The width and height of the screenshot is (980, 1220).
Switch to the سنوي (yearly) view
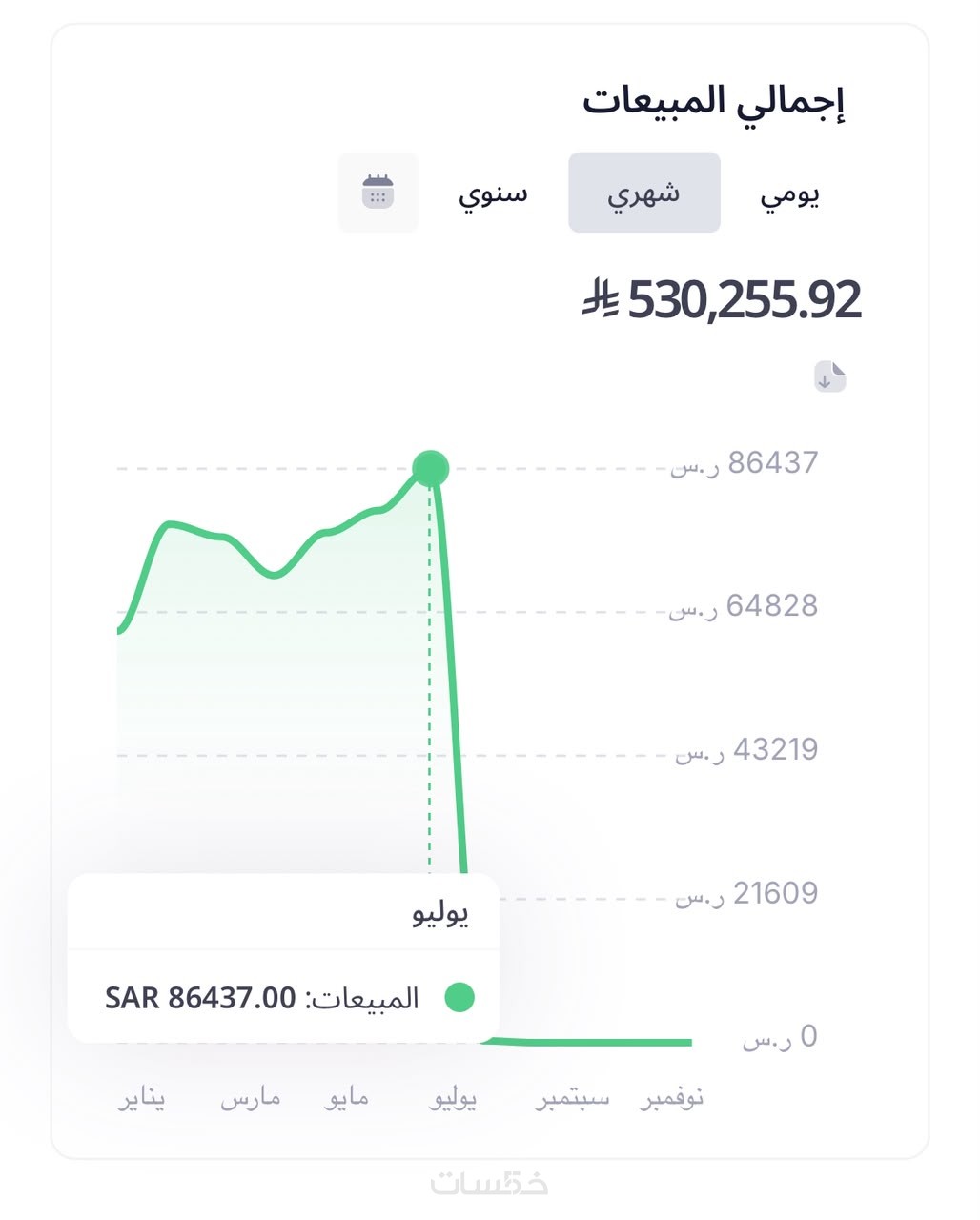point(493,193)
